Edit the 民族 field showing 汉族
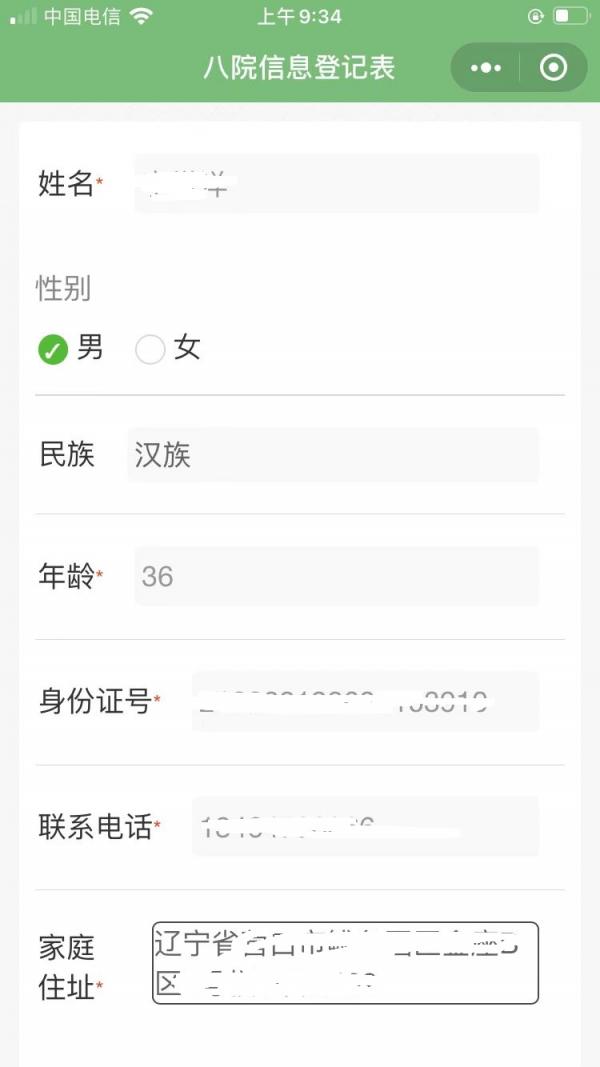The image size is (600, 1067). 332,456
